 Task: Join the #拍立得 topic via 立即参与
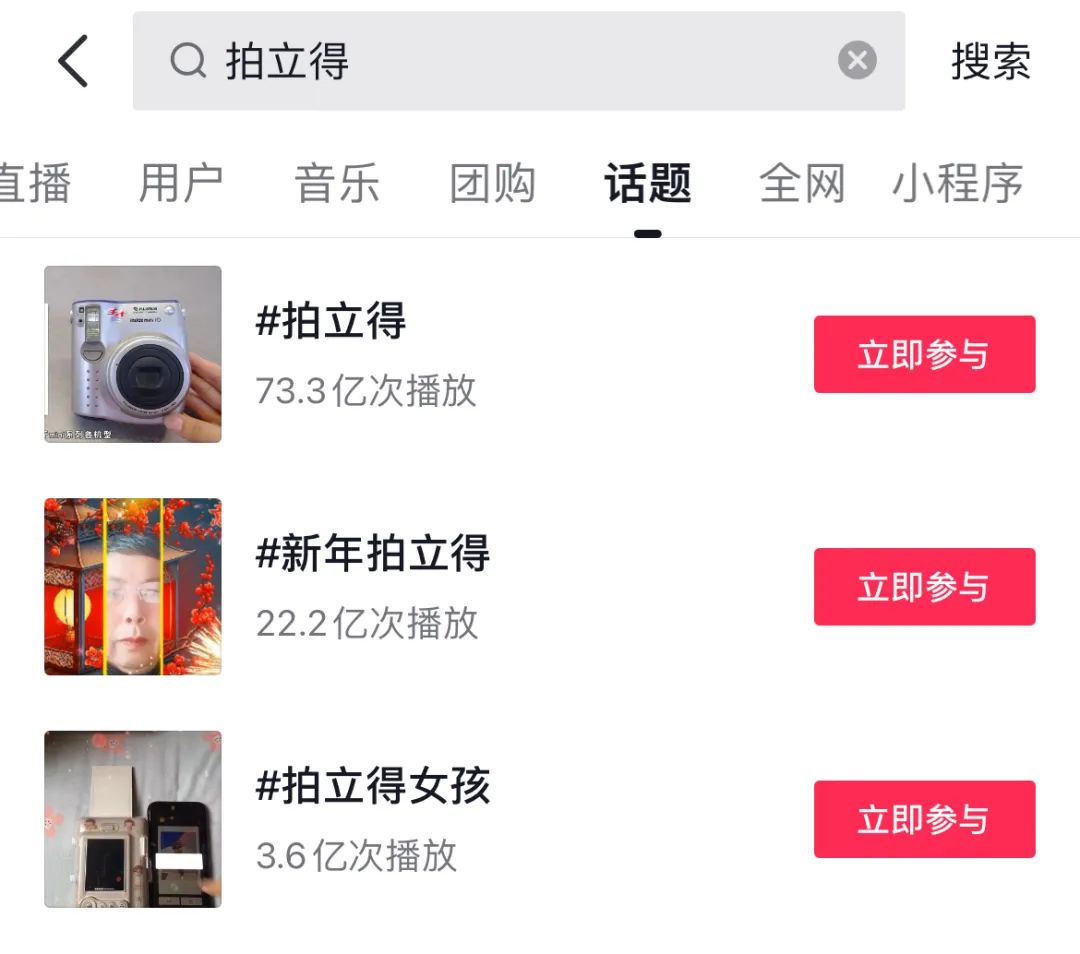[x=924, y=355]
